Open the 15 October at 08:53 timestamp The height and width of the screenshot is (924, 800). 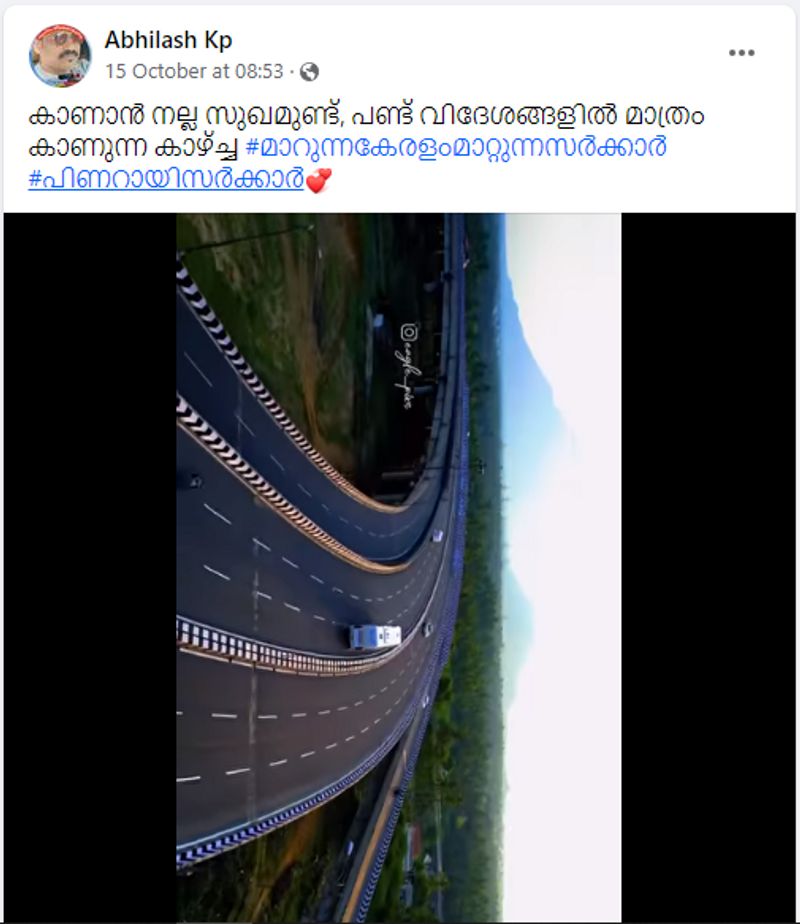(x=194, y=71)
